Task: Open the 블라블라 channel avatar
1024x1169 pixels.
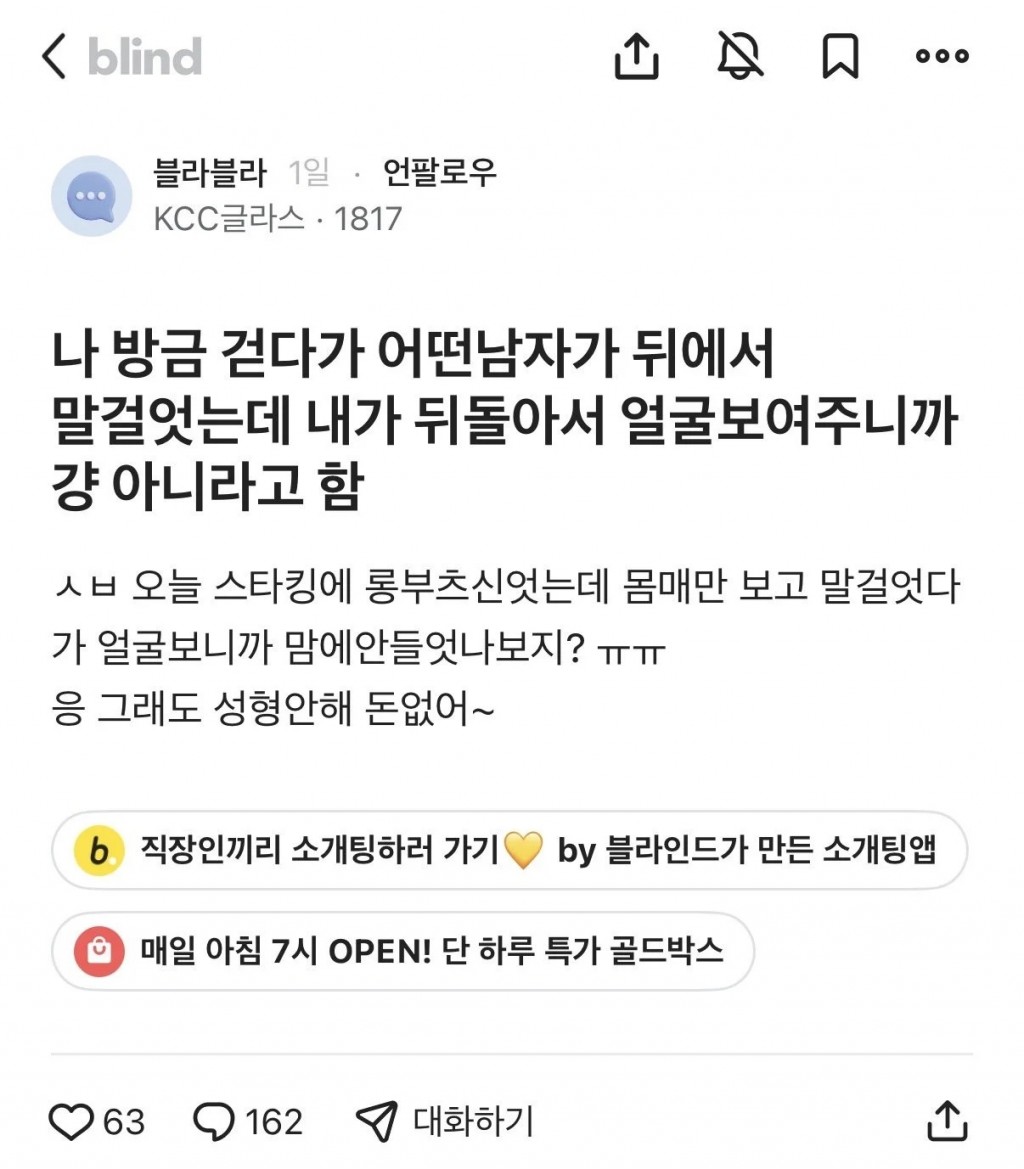Action: pos(92,196)
